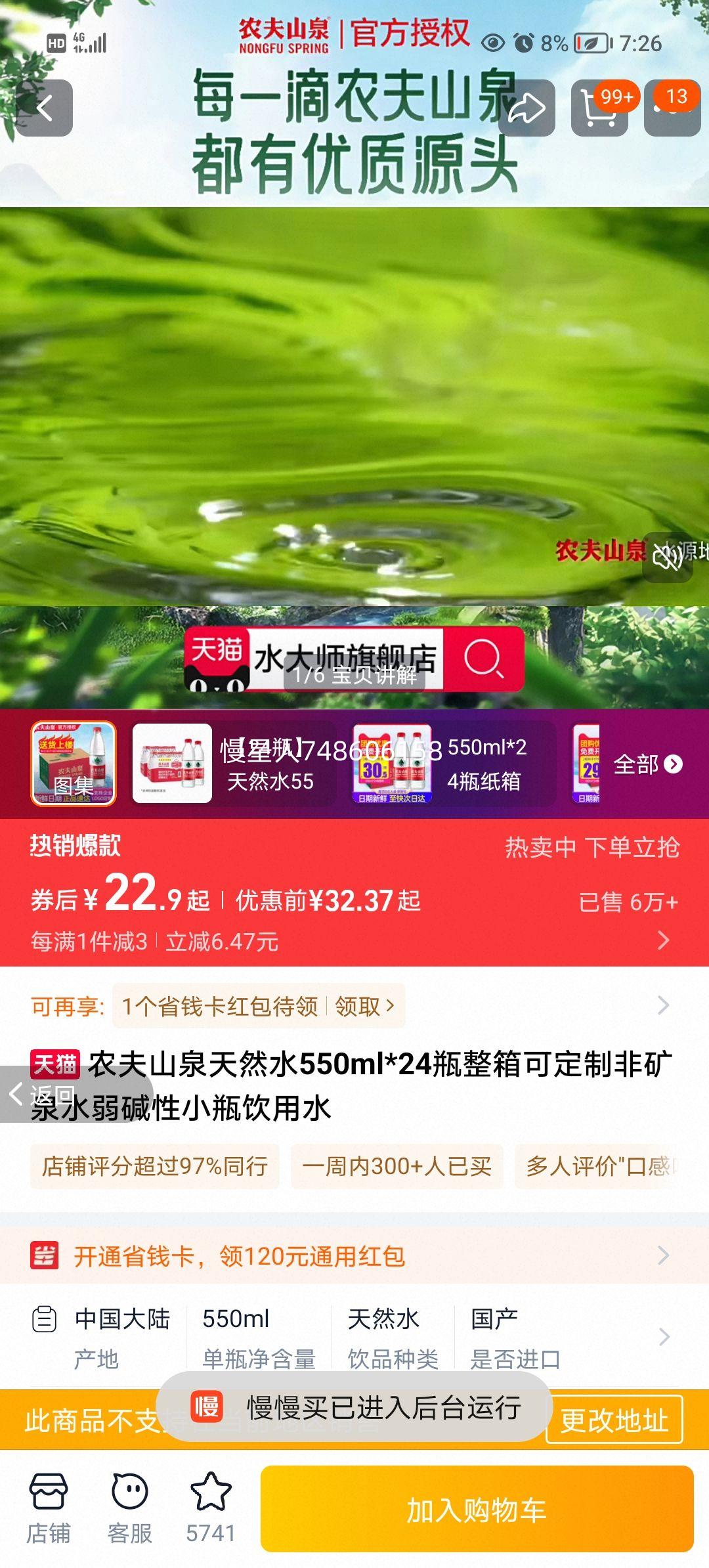Open the price banner chevron for promotion details

click(x=664, y=939)
